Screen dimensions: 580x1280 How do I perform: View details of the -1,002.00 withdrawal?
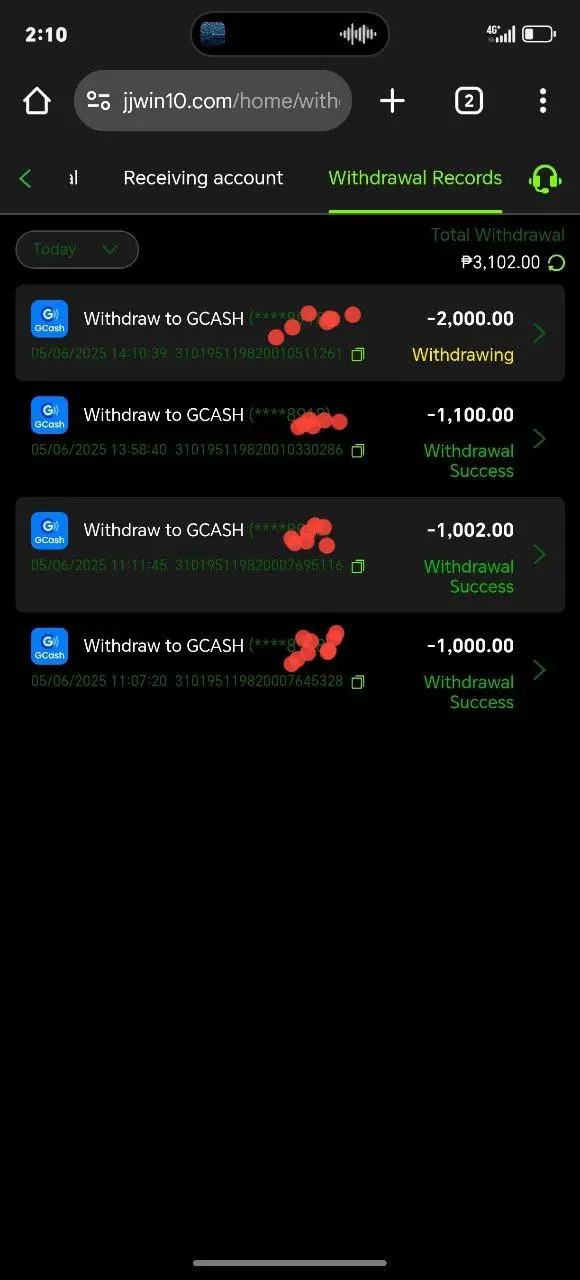tap(290, 554)
